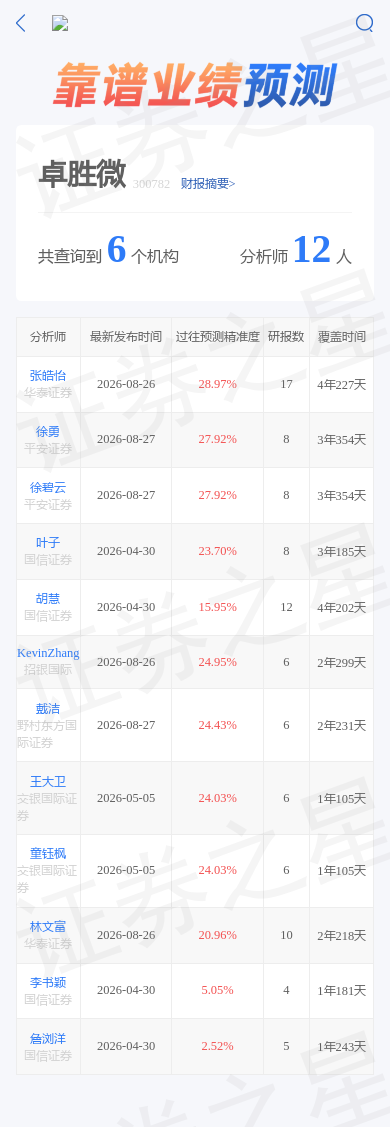This screenshot has height=1127, width=390.
Task: Open the 财报摘要 link
Action: pyautogui.click(x=208, y=183)
